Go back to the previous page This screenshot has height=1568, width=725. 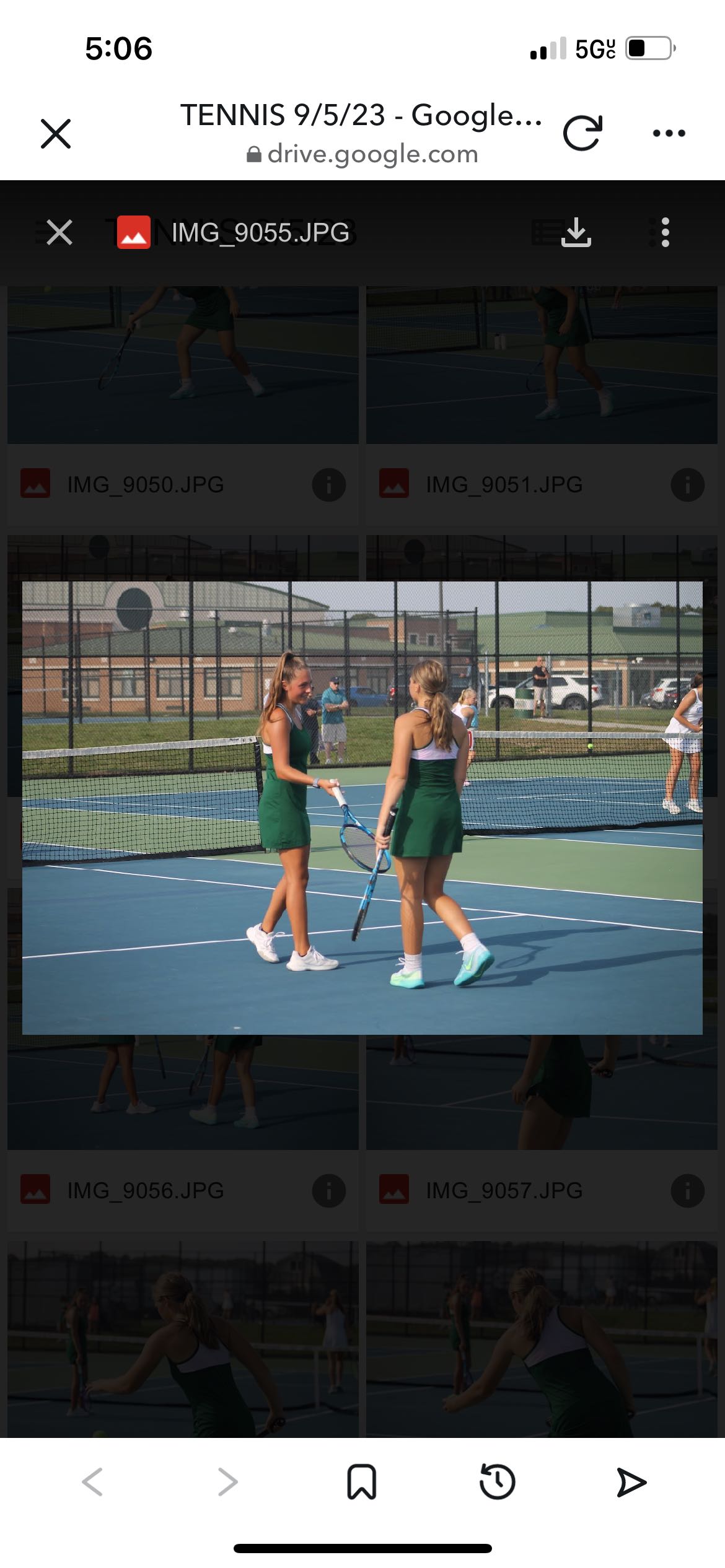[92, 1482]
